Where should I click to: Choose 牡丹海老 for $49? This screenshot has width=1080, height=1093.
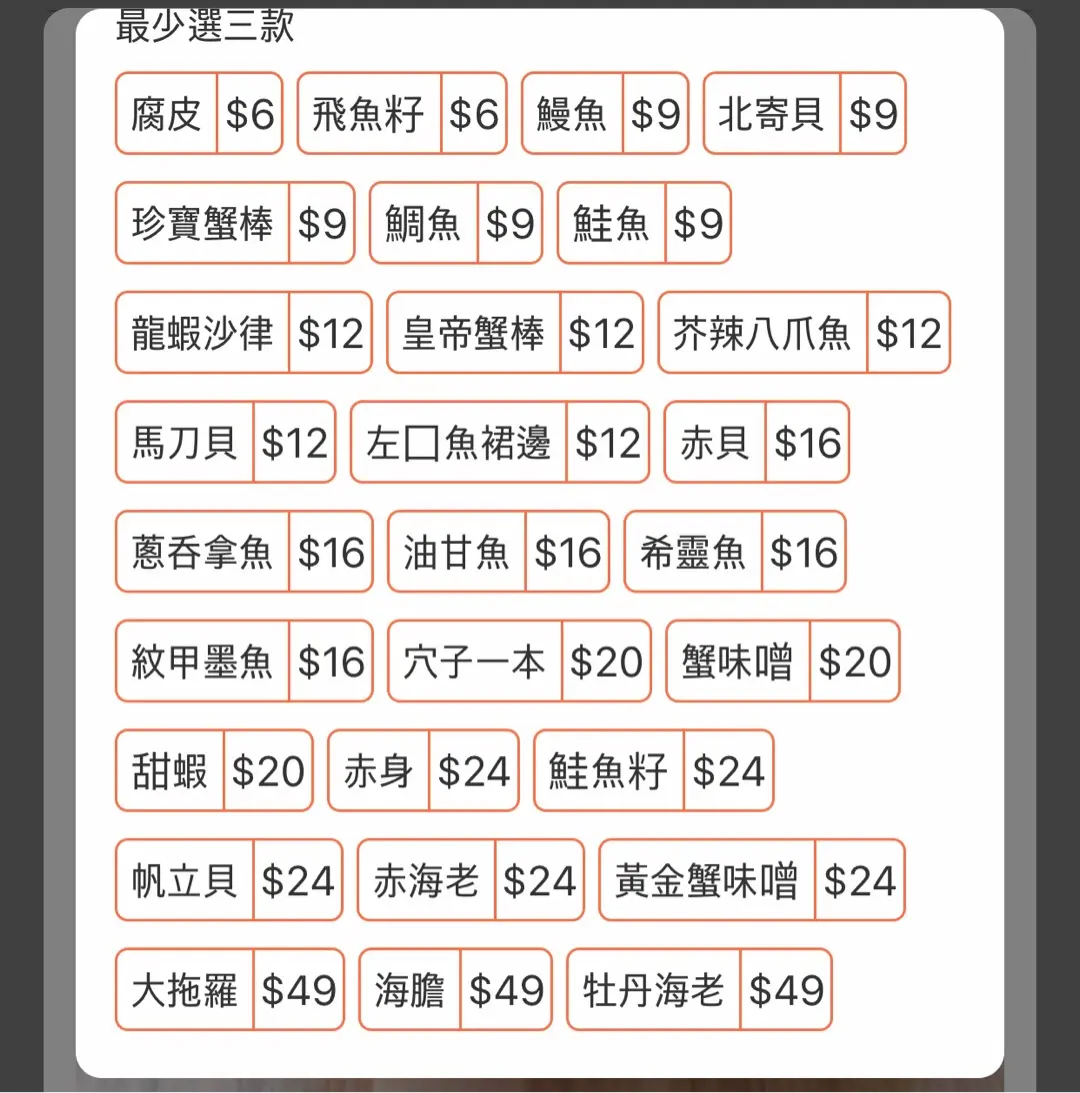click(x=699, y=990)
